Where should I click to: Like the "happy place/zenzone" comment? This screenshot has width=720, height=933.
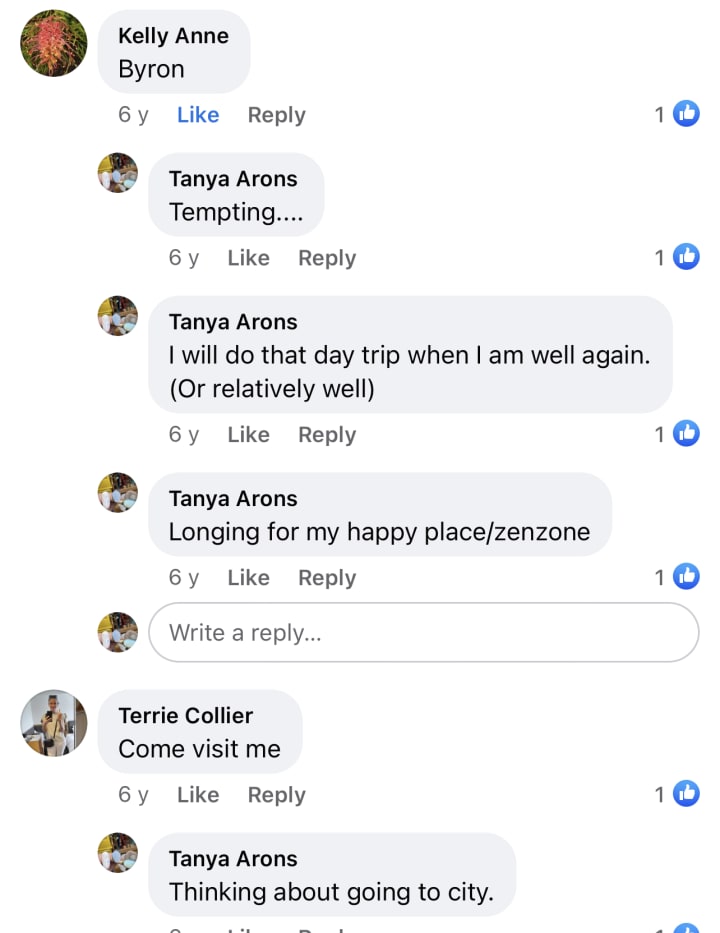248,578
